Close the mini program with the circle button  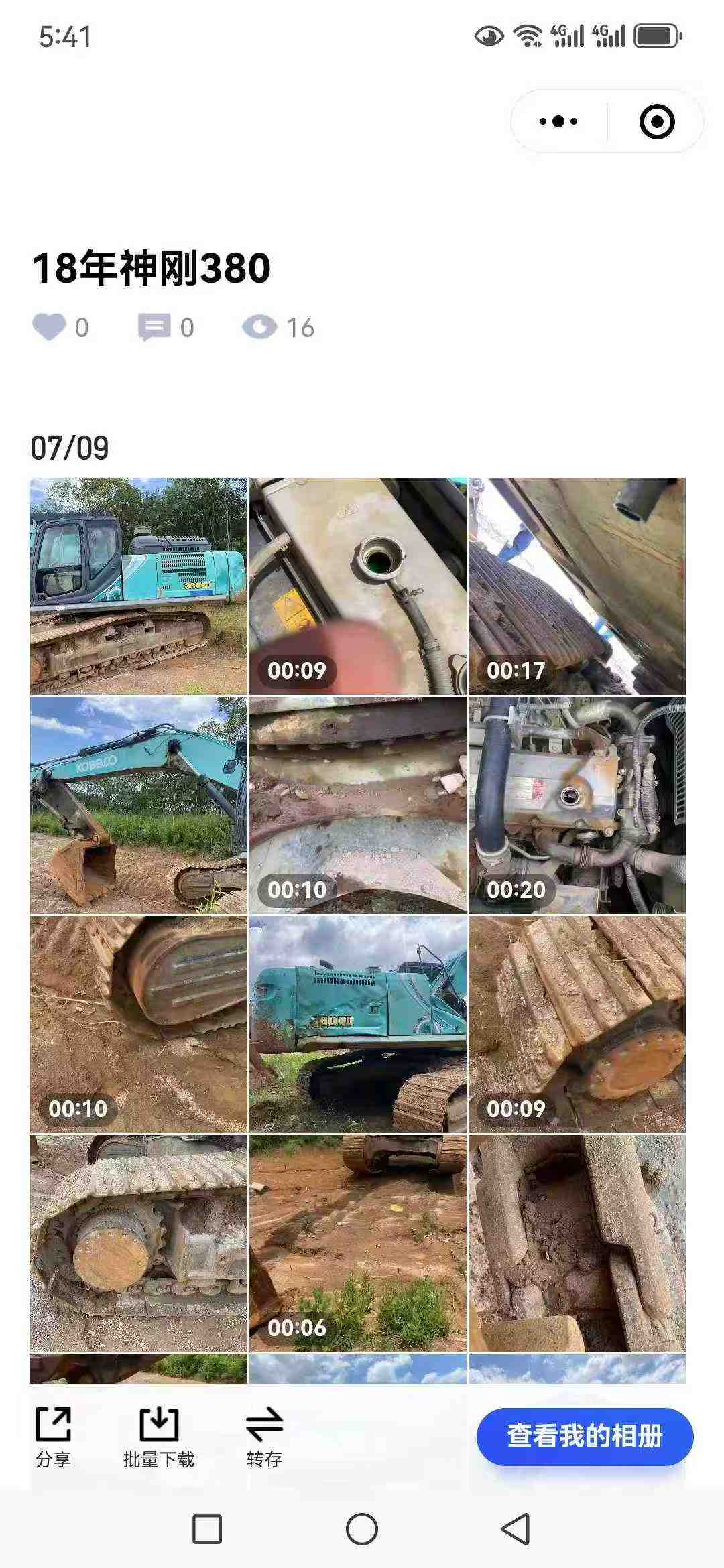pos(656,121)
